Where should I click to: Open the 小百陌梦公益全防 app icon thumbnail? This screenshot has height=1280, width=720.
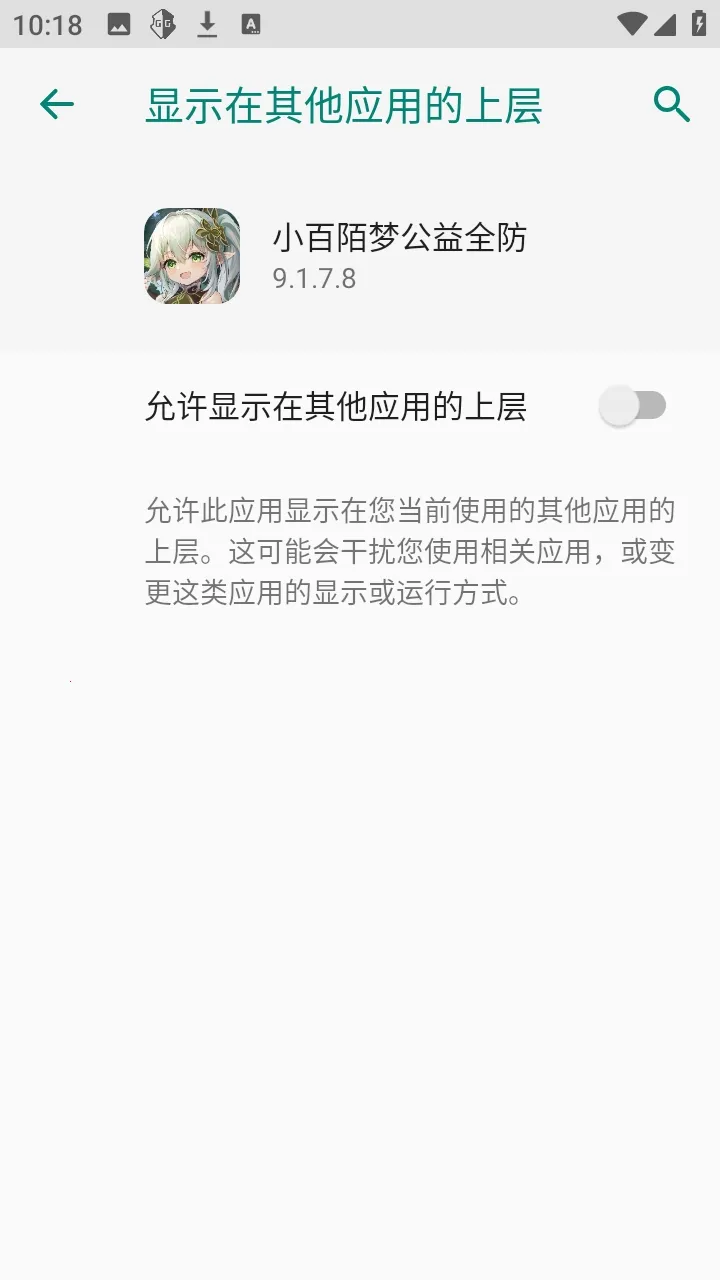click(x=191, y=256)
